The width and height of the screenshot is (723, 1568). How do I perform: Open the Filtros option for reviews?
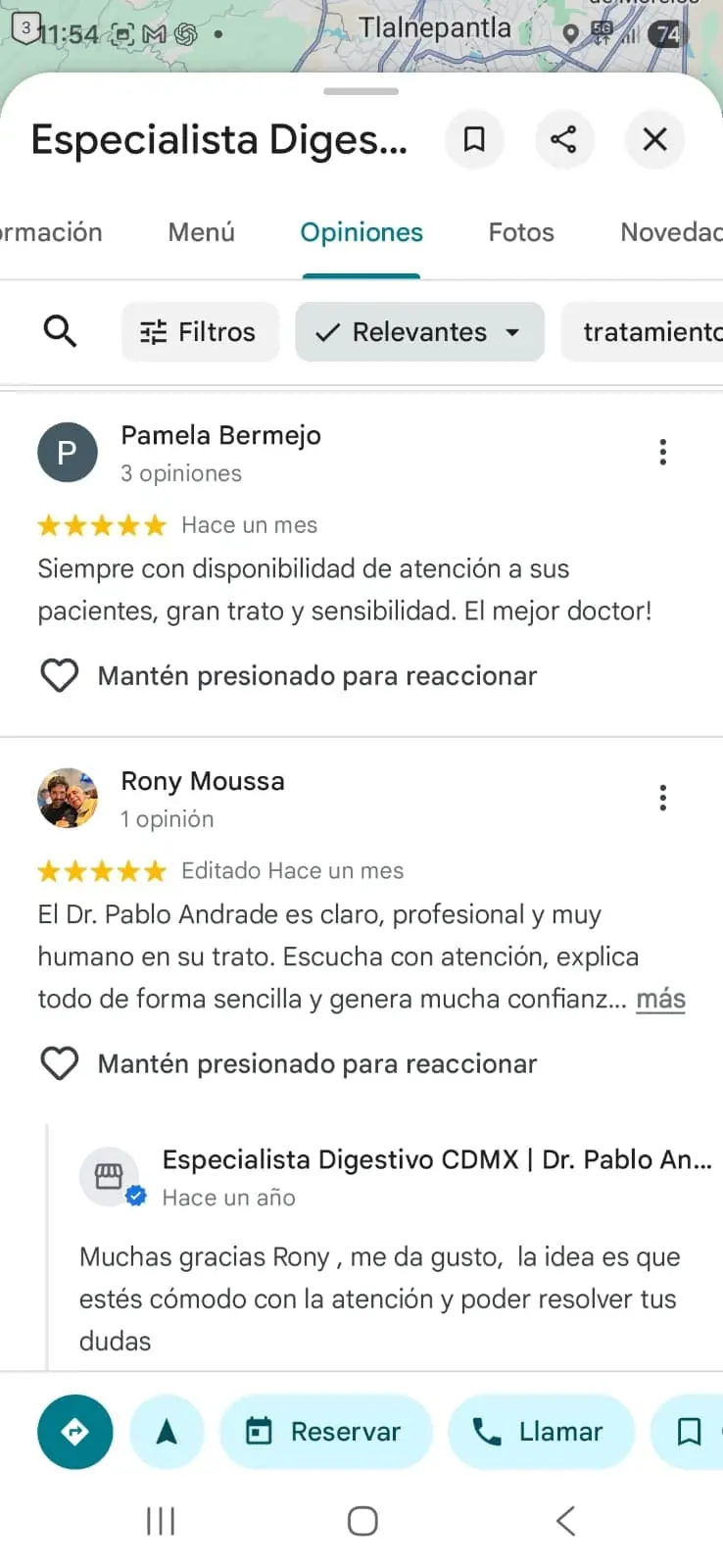200,331
